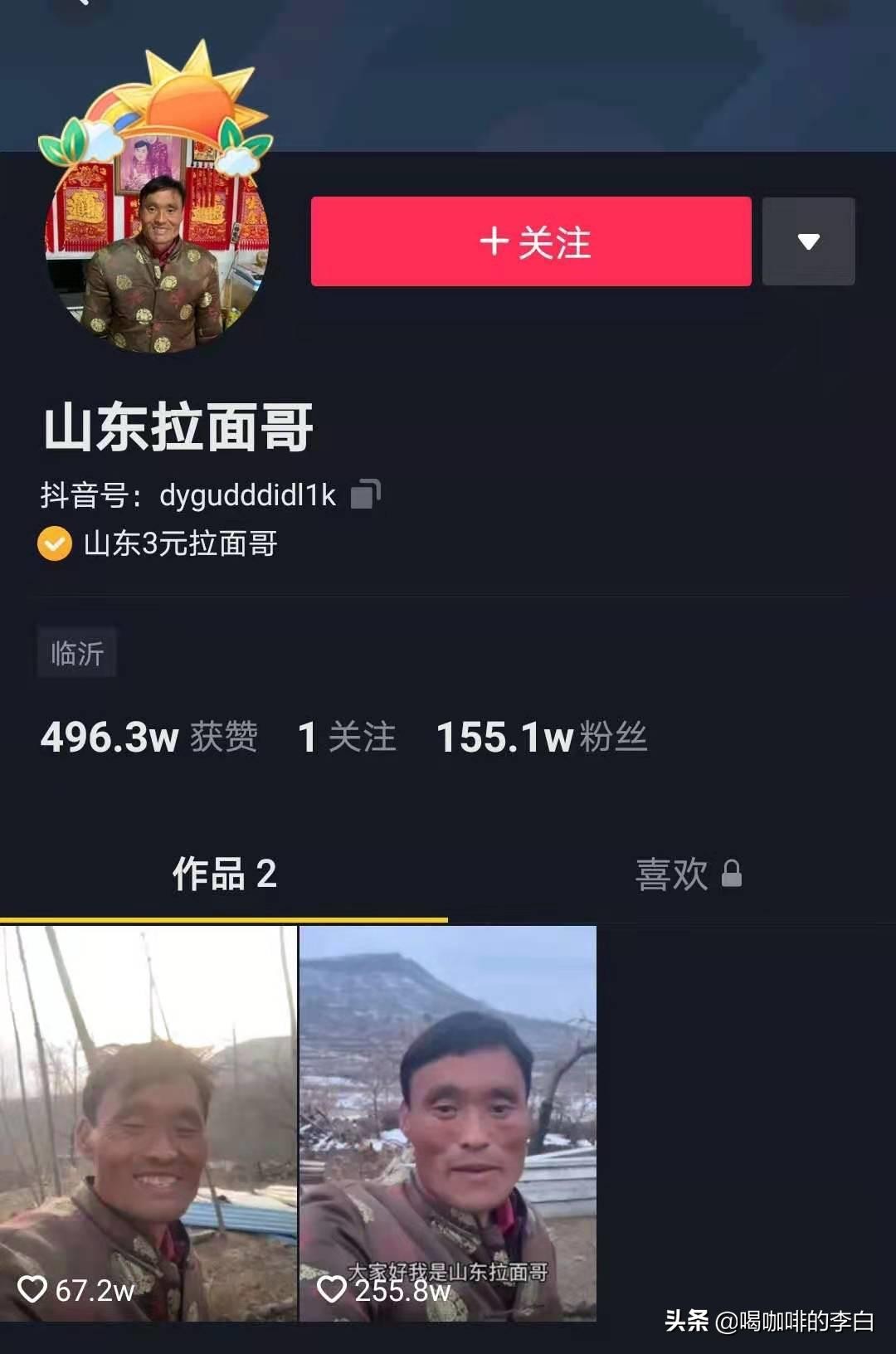The image size is (896, 1354).
Task: Open the profile avatar photo
Action: point(157,241)
